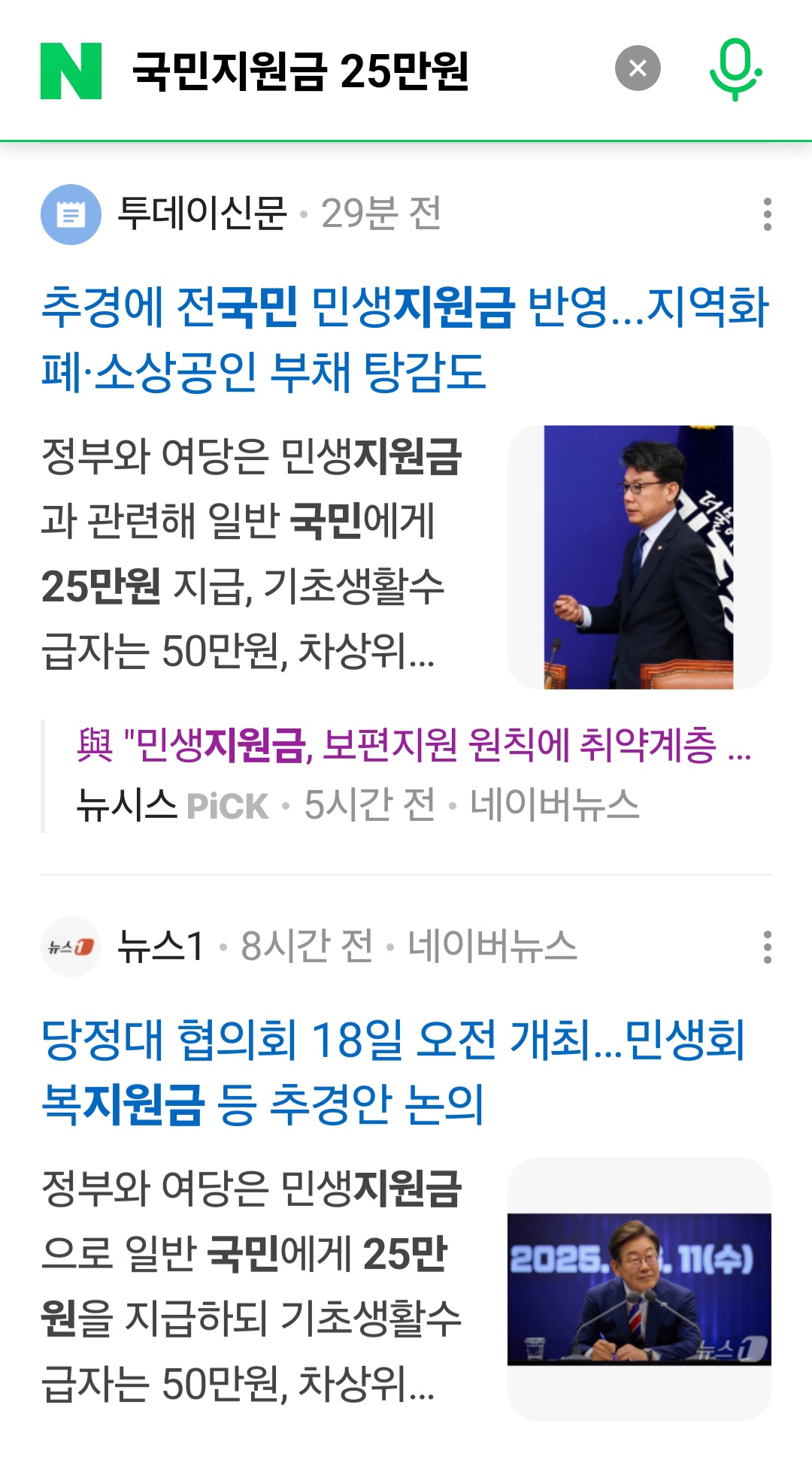
Task: Start voice search with the microphone
Action: 735,69
